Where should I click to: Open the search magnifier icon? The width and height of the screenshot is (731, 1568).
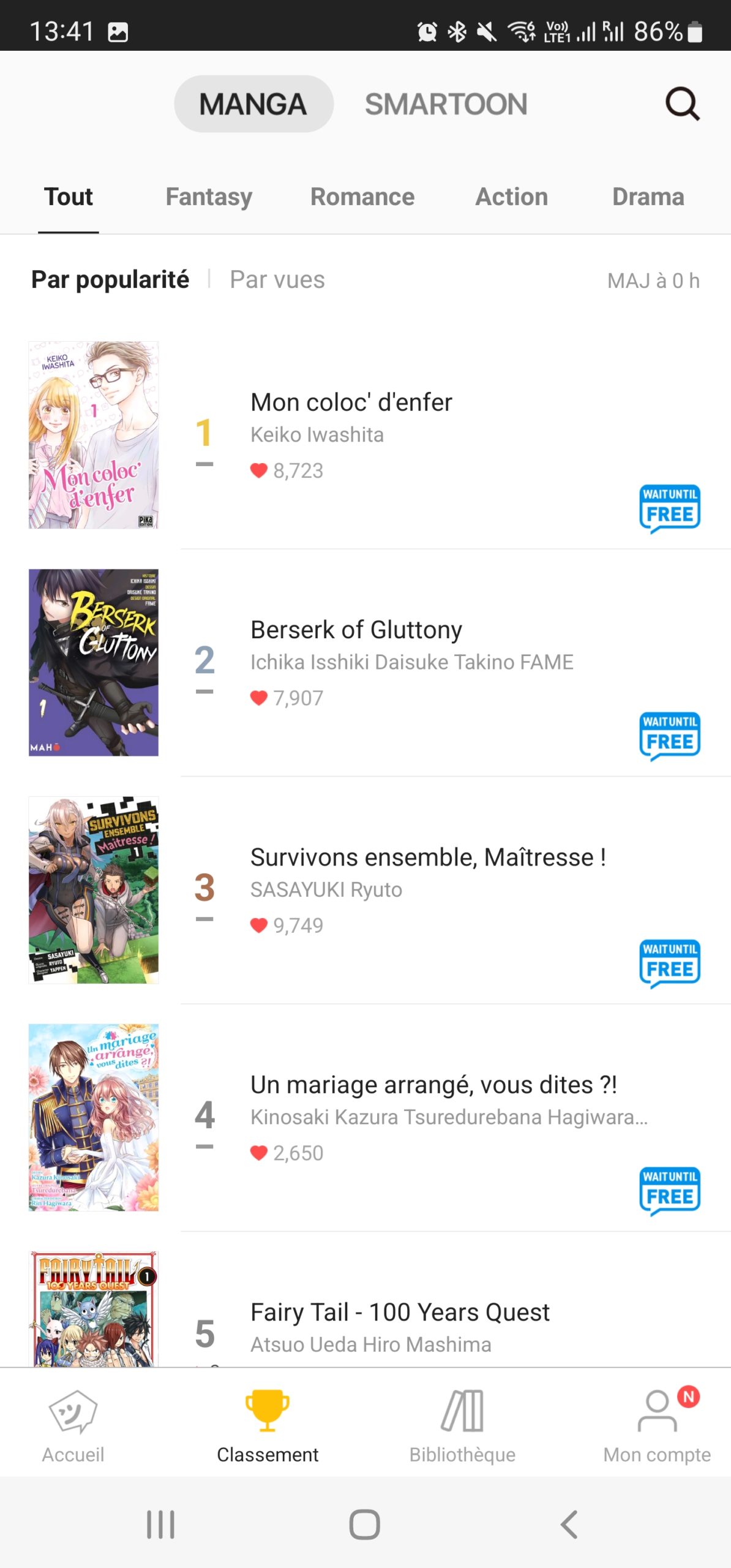coord(682,104)
